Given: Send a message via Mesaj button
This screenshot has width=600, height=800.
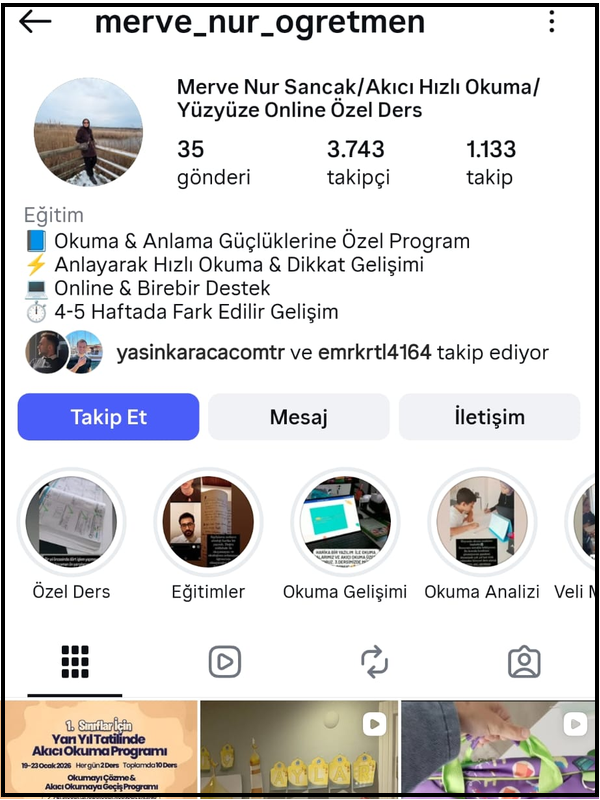Looking at the screenshot, I should 298,417.
